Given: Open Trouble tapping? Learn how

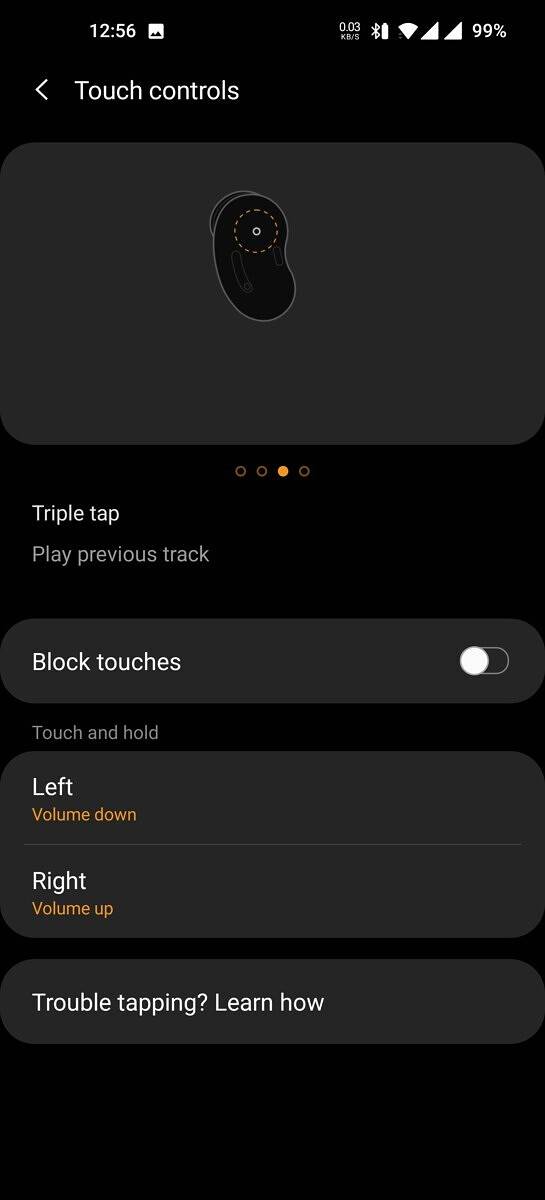Looking at the screenshot, I should pyautogui.click(x=272, y=1002).
